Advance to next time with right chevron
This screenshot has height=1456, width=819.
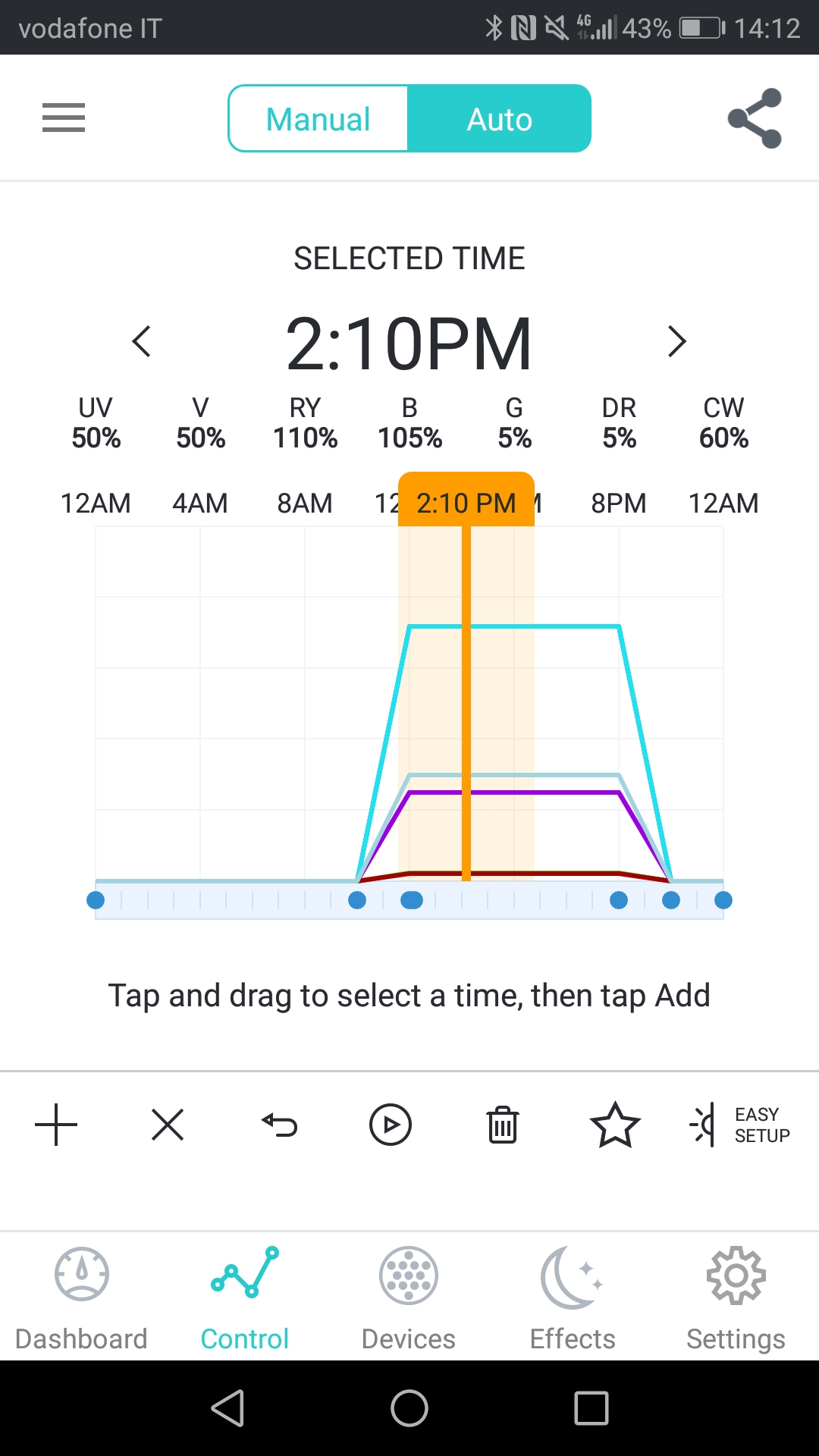point(676,341)
